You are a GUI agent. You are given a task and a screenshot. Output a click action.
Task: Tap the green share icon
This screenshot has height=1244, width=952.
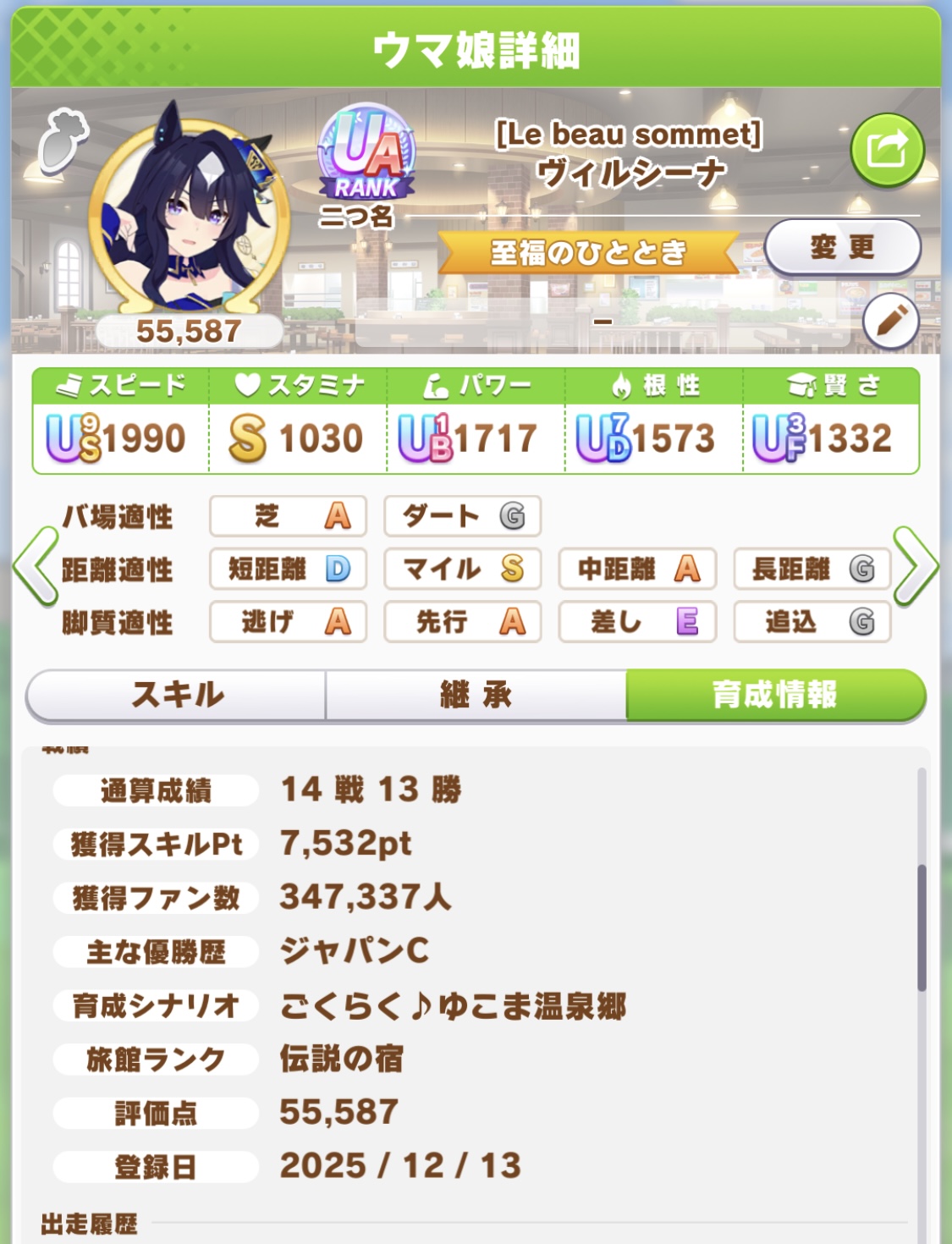pyautogui.click(x=886, y=151)
